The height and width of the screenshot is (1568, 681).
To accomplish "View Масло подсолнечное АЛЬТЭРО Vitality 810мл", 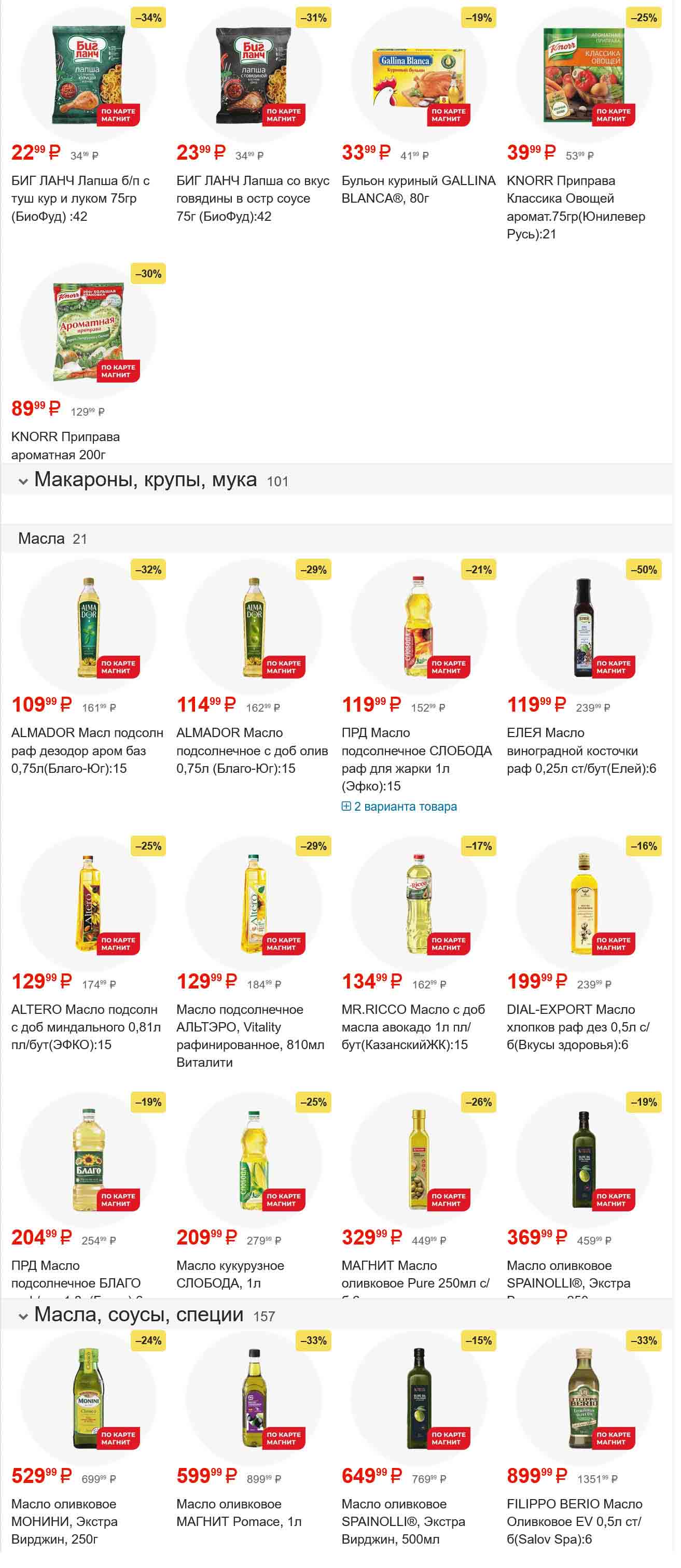I will [x=250, y=1035].
